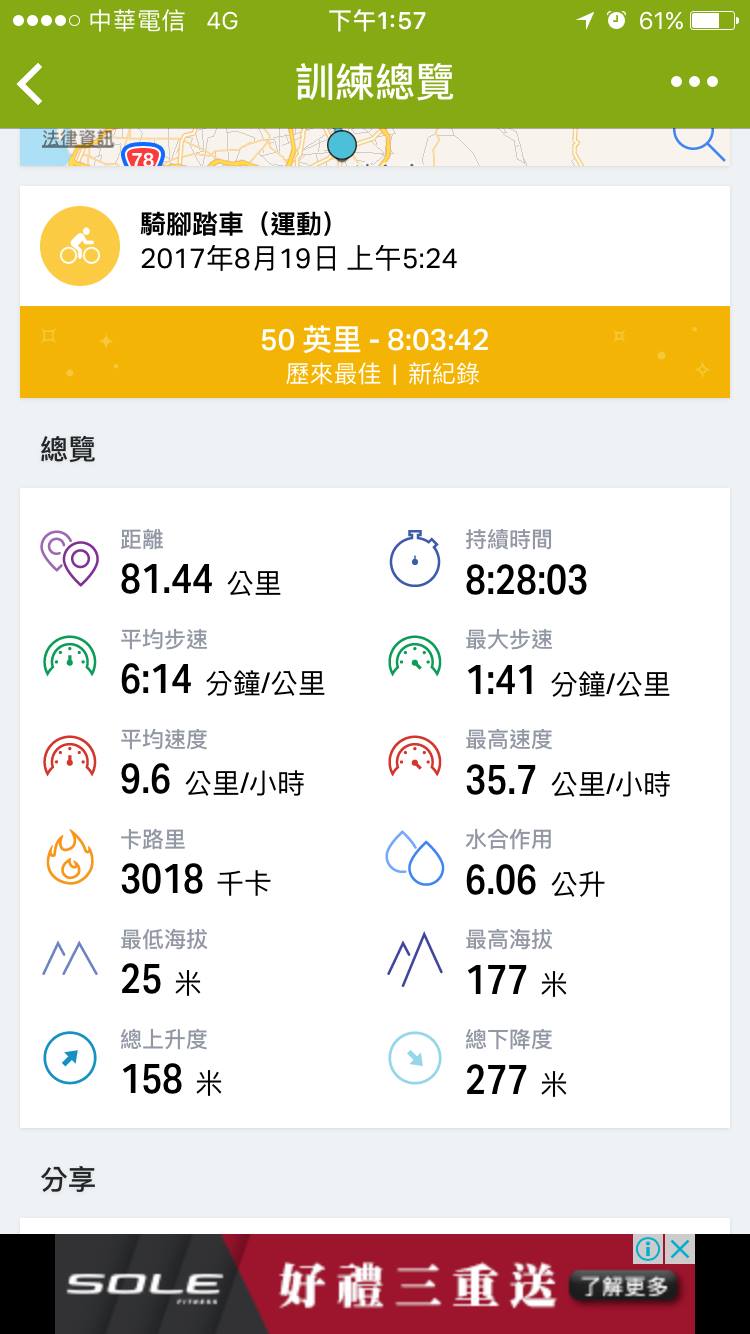Tap the back chevron to leave 訓練總覽
750x1334 pixels.
[29, 84]
